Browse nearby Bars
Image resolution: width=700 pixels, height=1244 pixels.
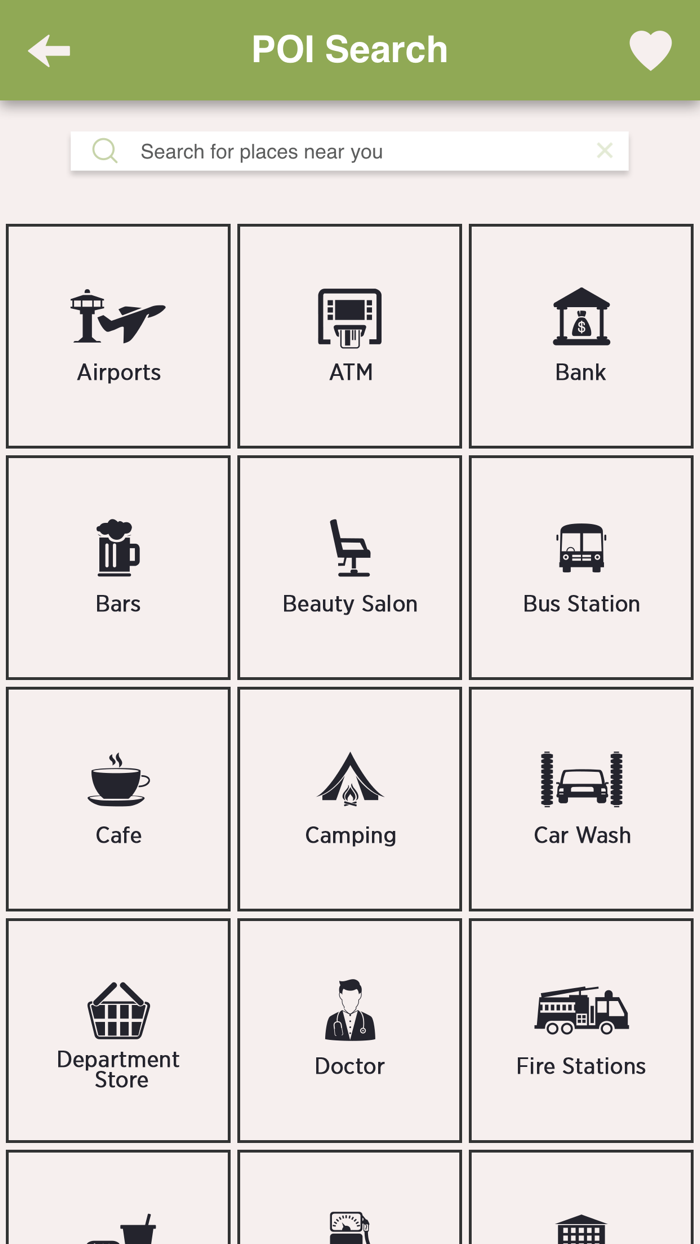click(118, 567)
